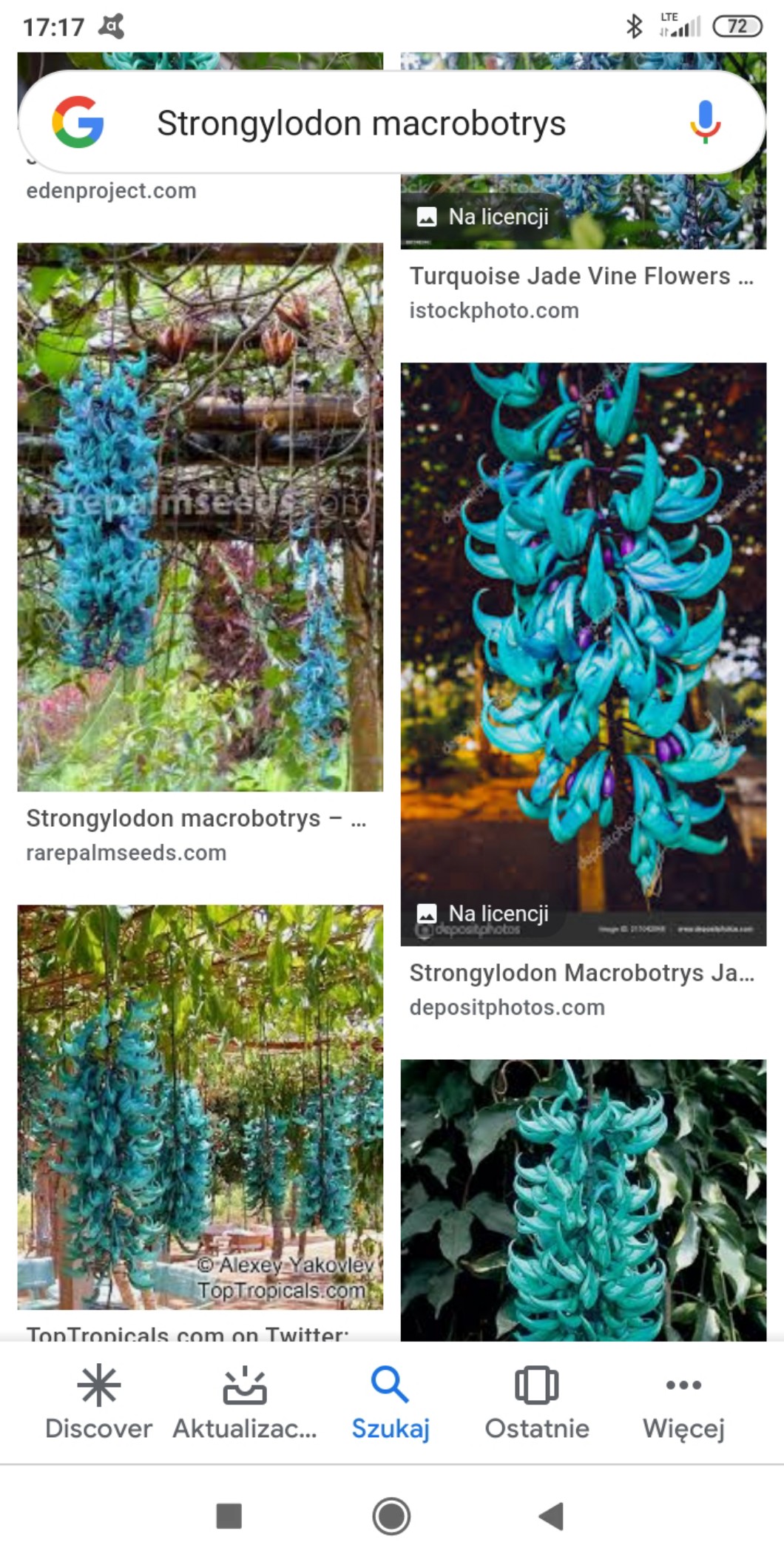The height and width of the screenshot is (1568, 784).
Task: Switch to the Discover tab
Action: pyautogui.click(x=98, y=1403)
